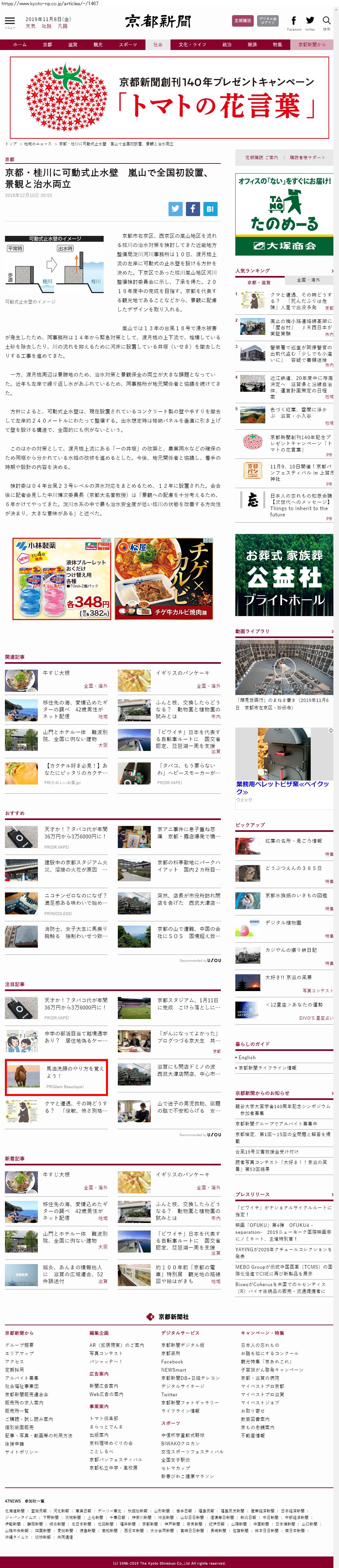
Task: Tap the 定期購読 button in header
Action: pyautogui.click(x=242, y=21)
